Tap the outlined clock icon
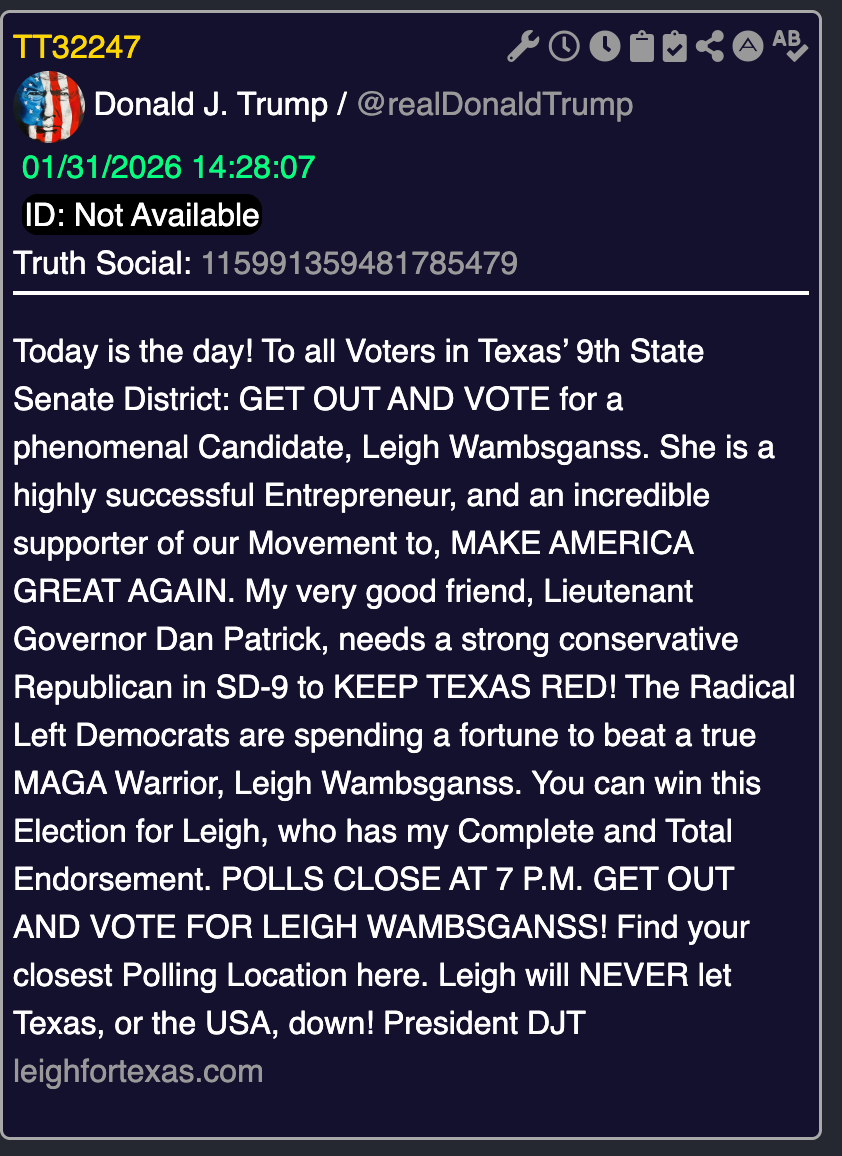The image size is (842, 1156). (x=564, y=46)
